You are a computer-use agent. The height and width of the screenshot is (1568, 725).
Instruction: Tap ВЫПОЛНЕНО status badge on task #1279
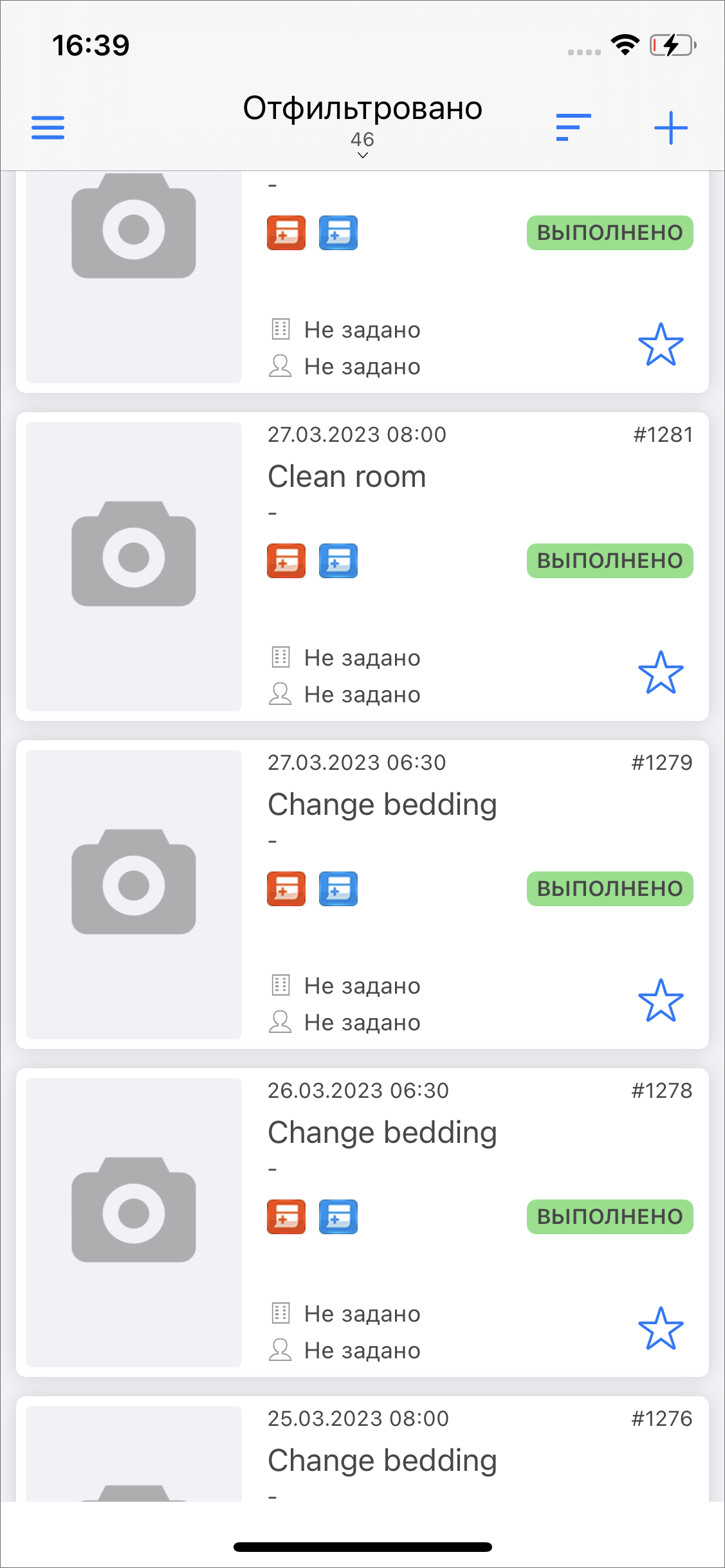610,889
